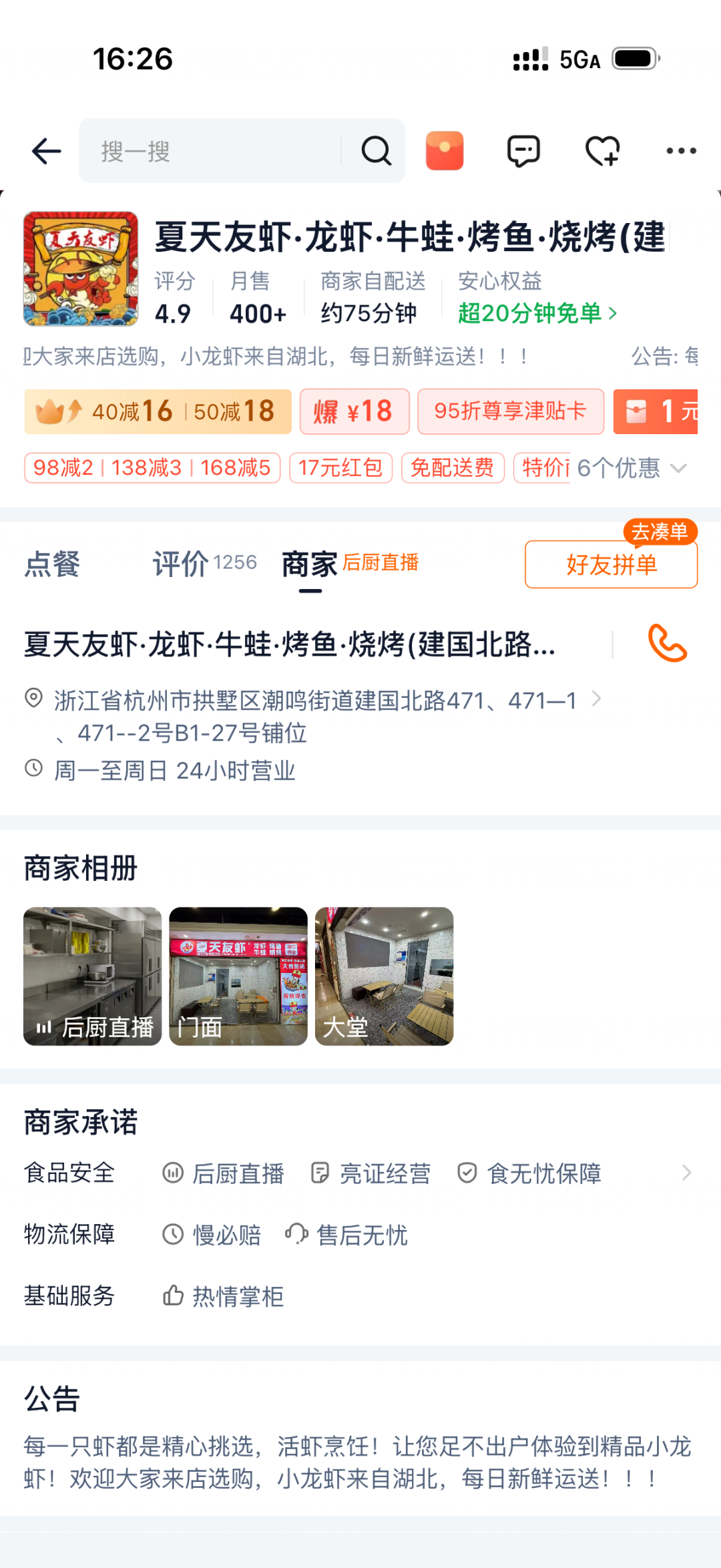The image size is (721, 1568).
Task: Expand the store address with right chevron
Action: pos(596,699)
